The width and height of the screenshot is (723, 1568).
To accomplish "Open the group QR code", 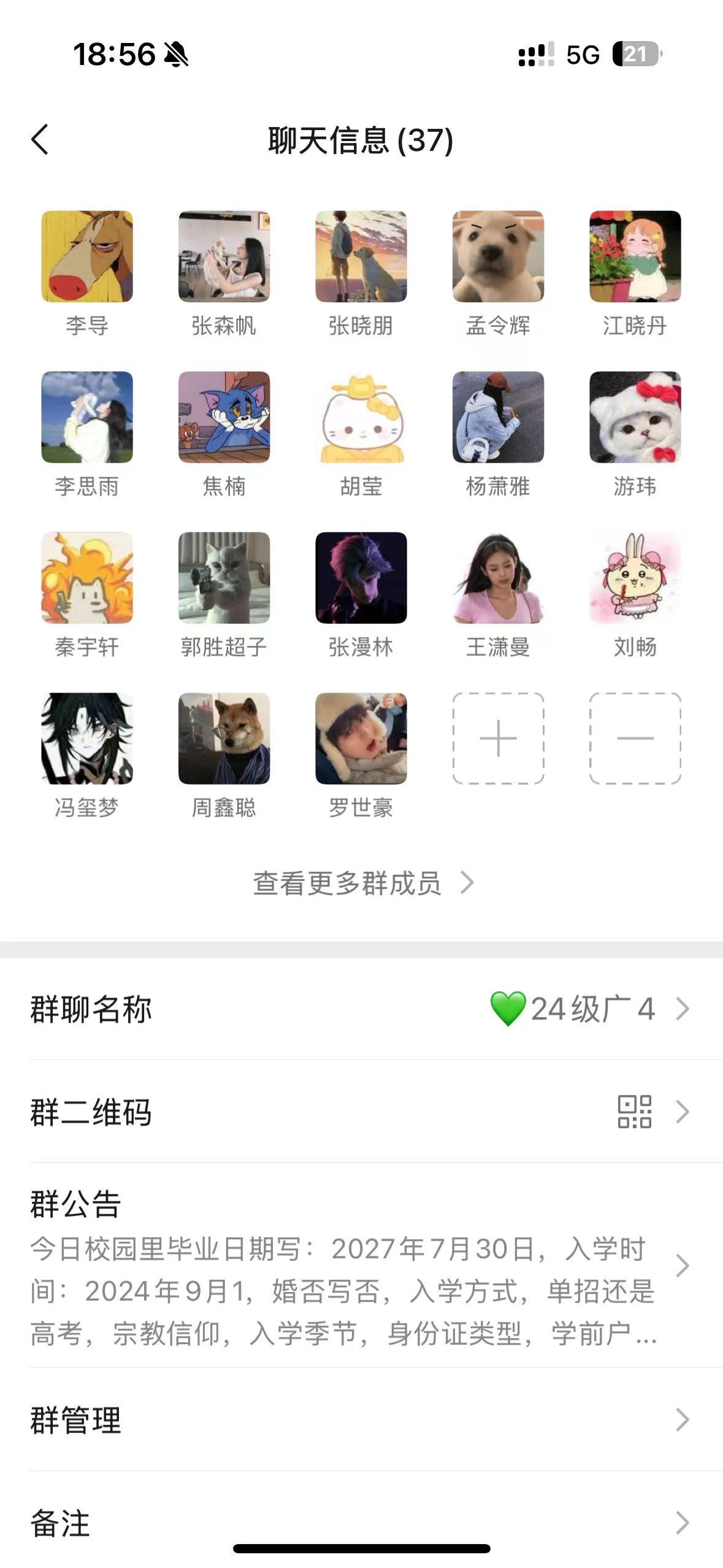I will point(361,1112).
